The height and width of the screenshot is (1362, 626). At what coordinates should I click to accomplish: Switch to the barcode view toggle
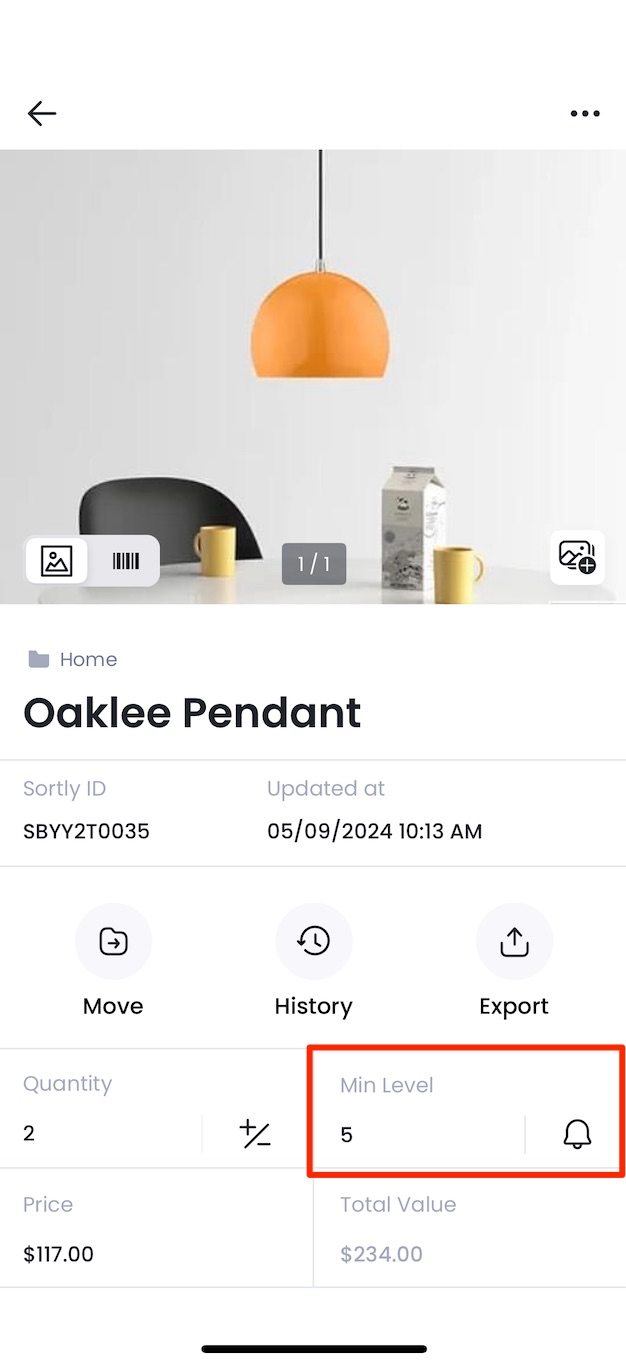coord(126,561)
